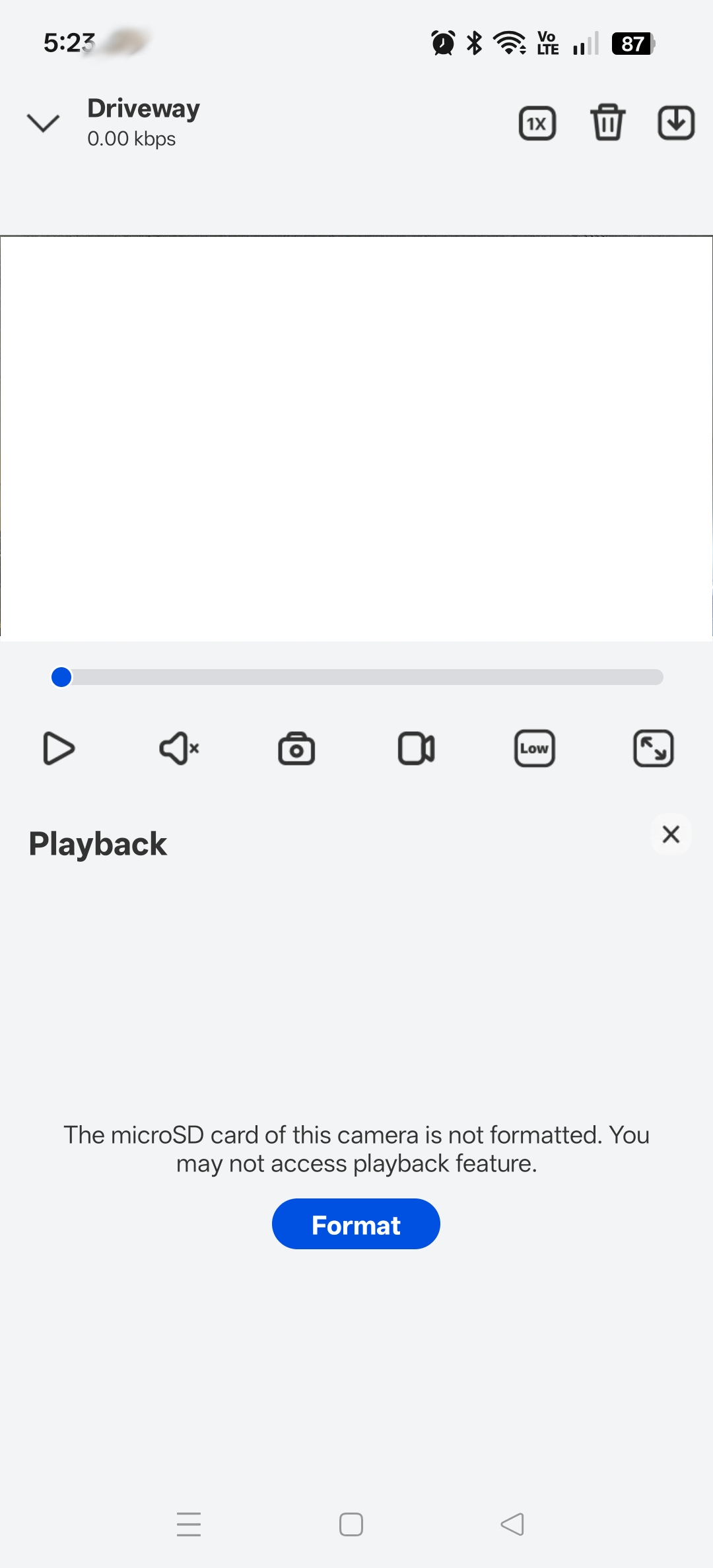This screenshot has width=713, height=1568.
Task: Tap Format to format the microSD card
Action: [x=356, y=1224]
